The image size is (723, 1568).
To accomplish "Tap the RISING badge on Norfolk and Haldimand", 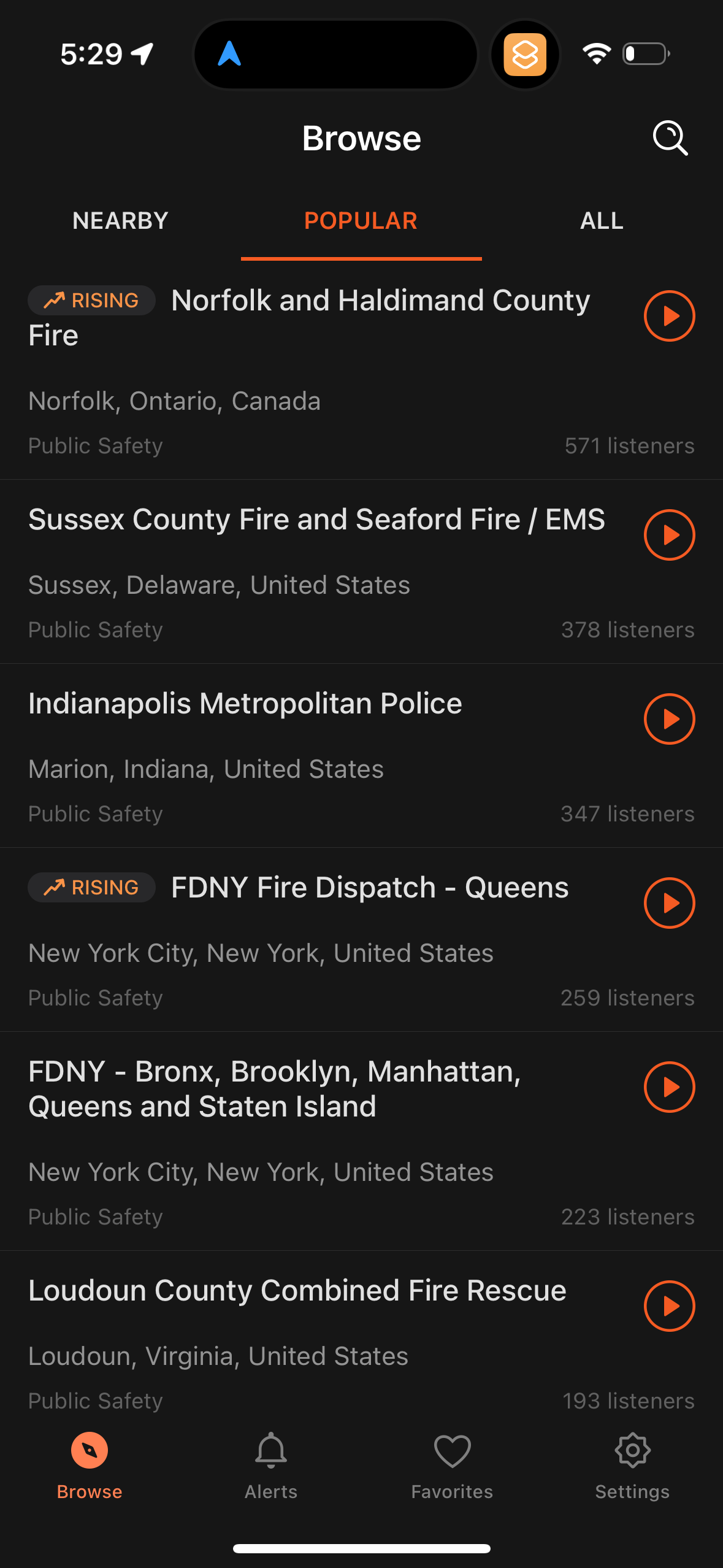I will click(91, 300).
